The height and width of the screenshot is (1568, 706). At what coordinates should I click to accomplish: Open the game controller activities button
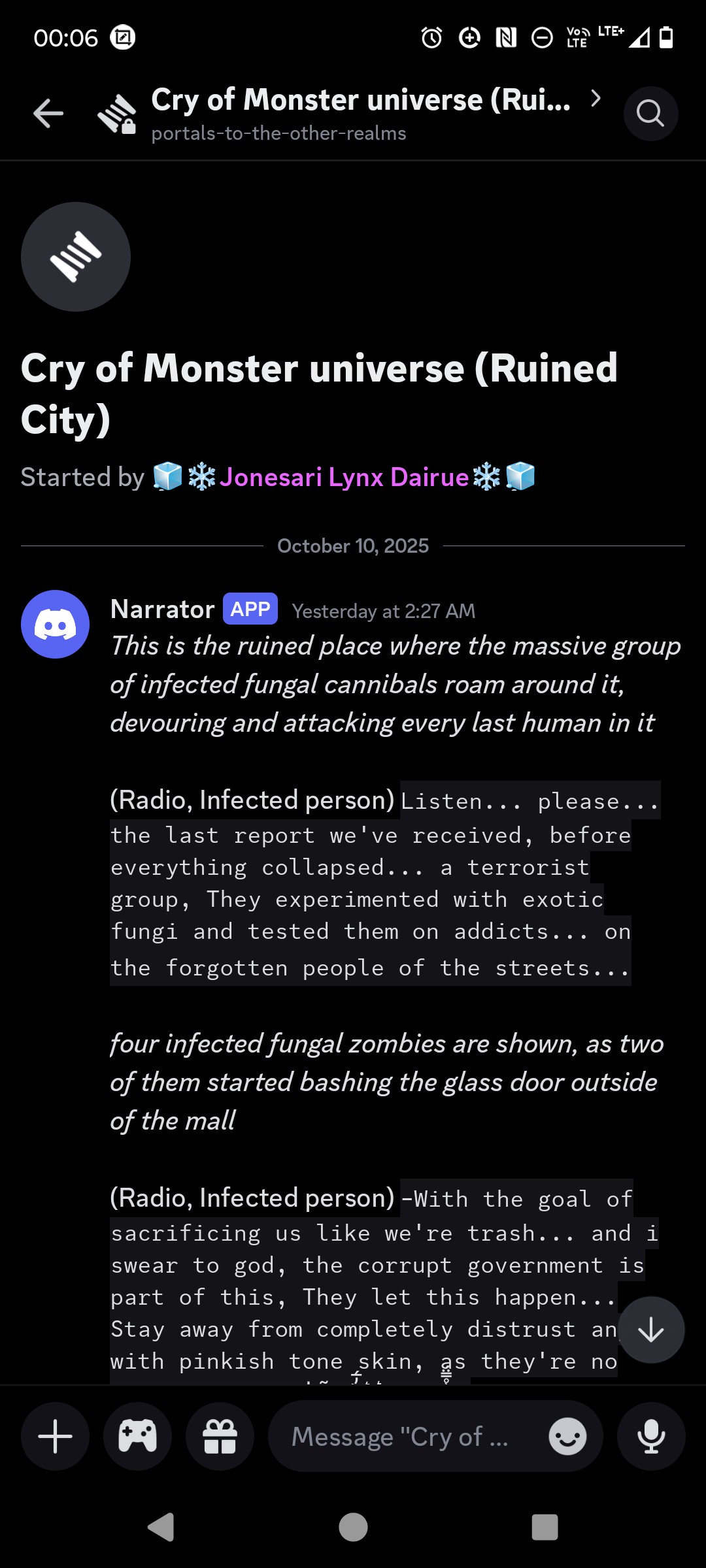click(137, 1436)
